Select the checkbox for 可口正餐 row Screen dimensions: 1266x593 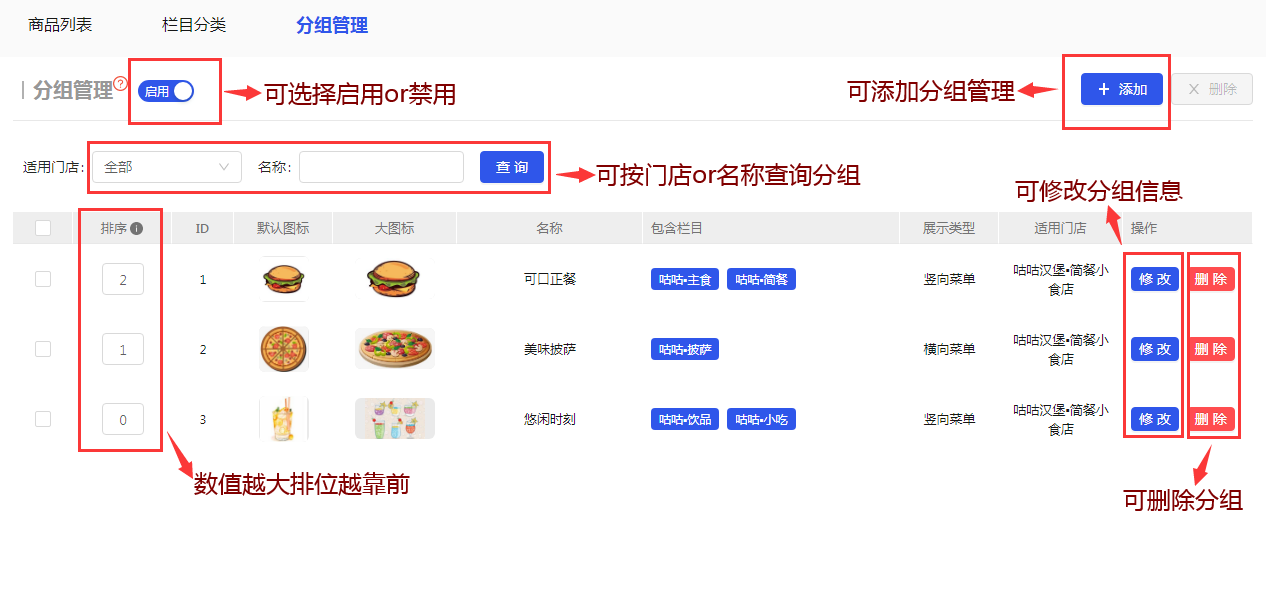[x=43, y=279]
